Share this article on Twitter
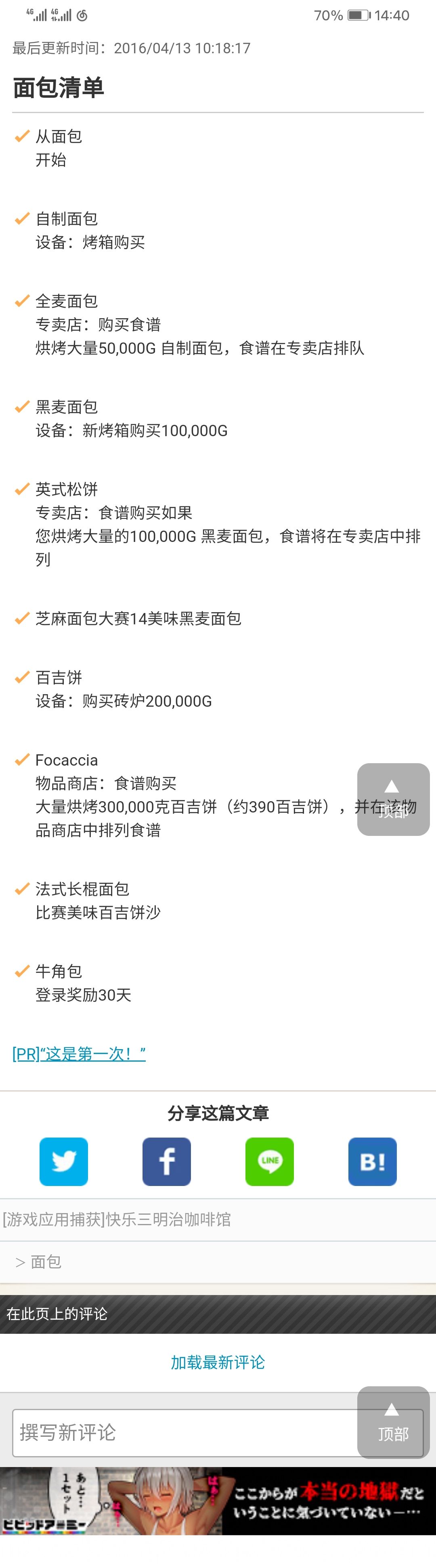The height and width of the screenshot is (1568, 436). (x=64, y=1161)
